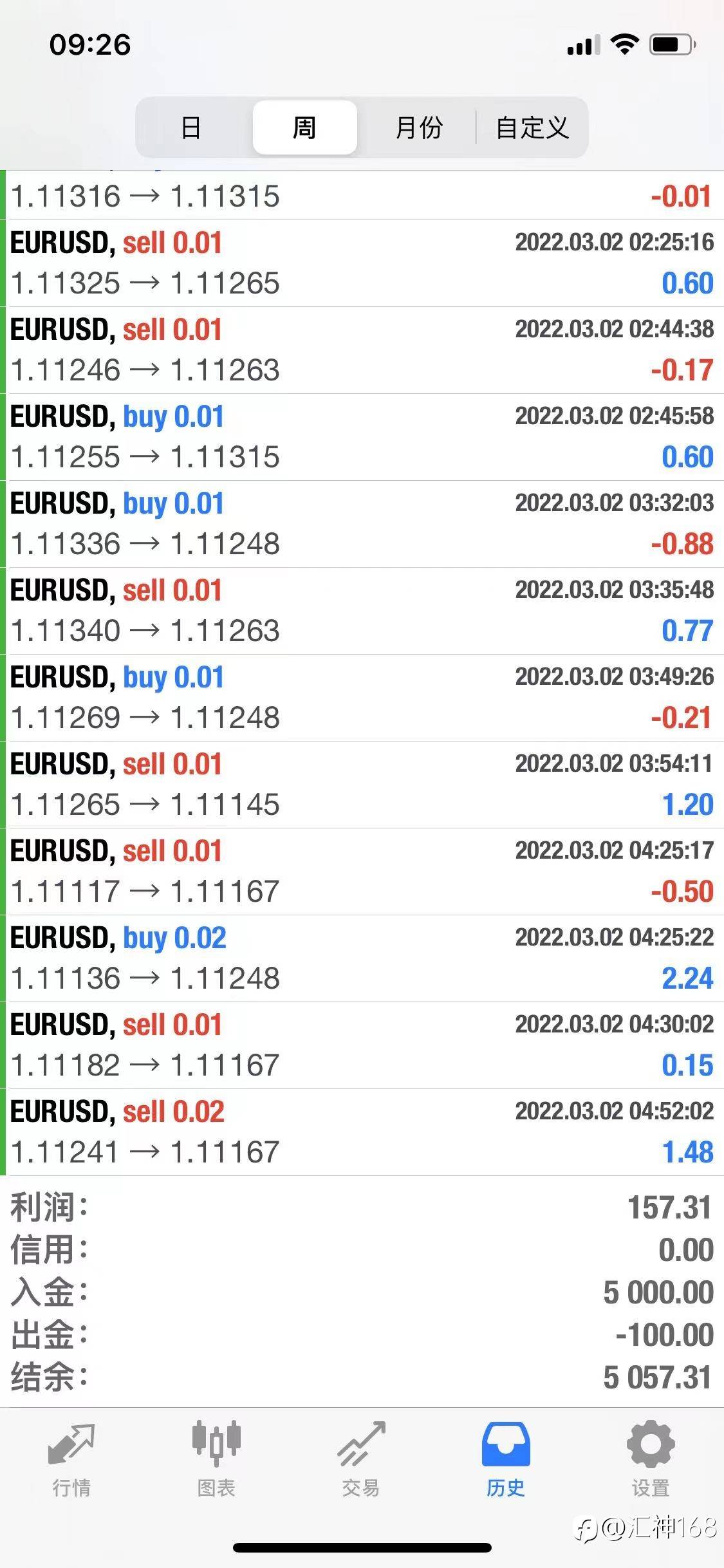
Task: Tap the EURUSD sell trade at 04:30:02
Action: pyautogui.click(x=362, y=1045)
